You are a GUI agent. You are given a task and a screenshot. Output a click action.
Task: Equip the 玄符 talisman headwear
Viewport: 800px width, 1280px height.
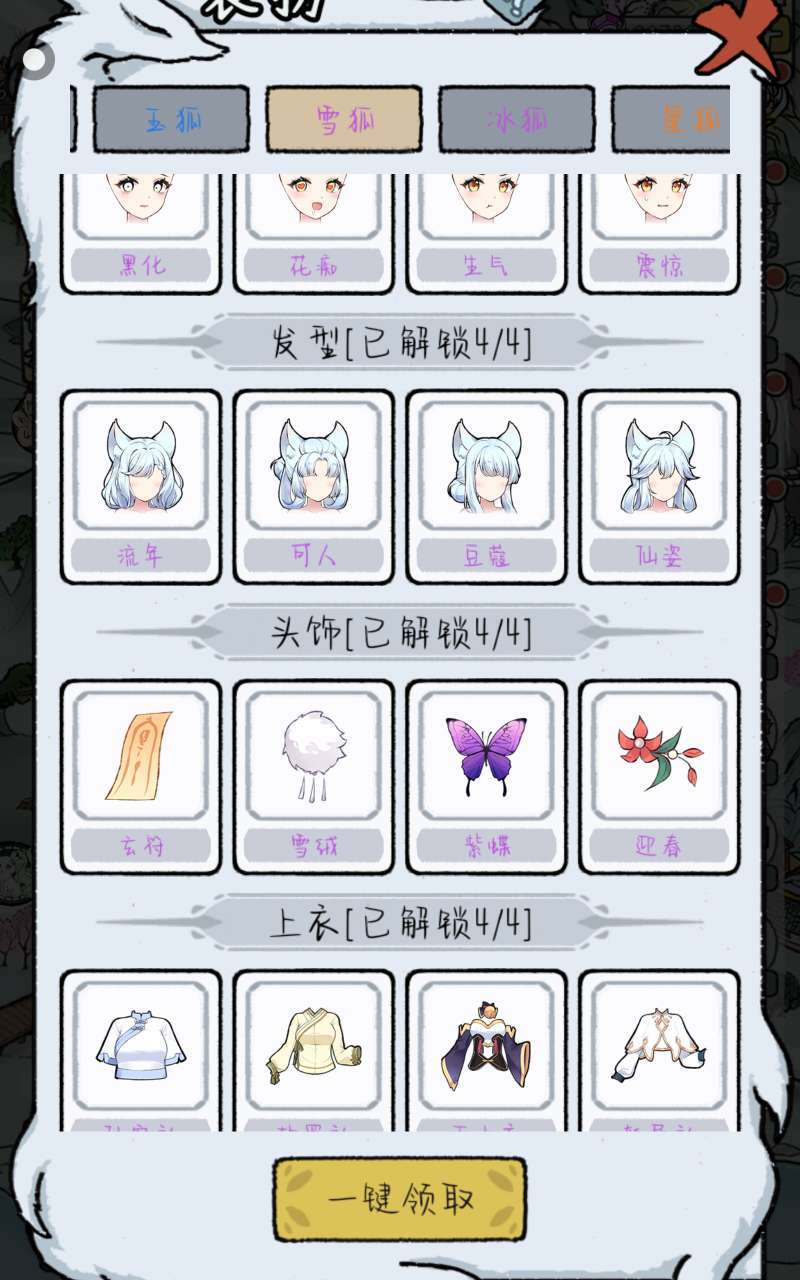(141, 776)
